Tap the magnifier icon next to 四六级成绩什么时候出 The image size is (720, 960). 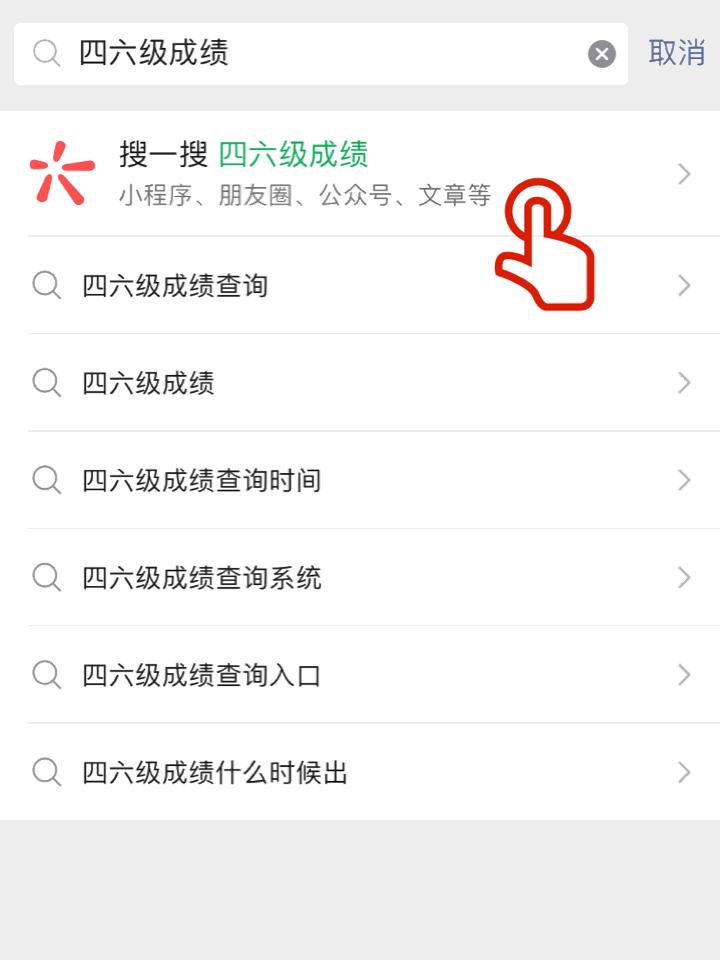click(x=45, y=771)
